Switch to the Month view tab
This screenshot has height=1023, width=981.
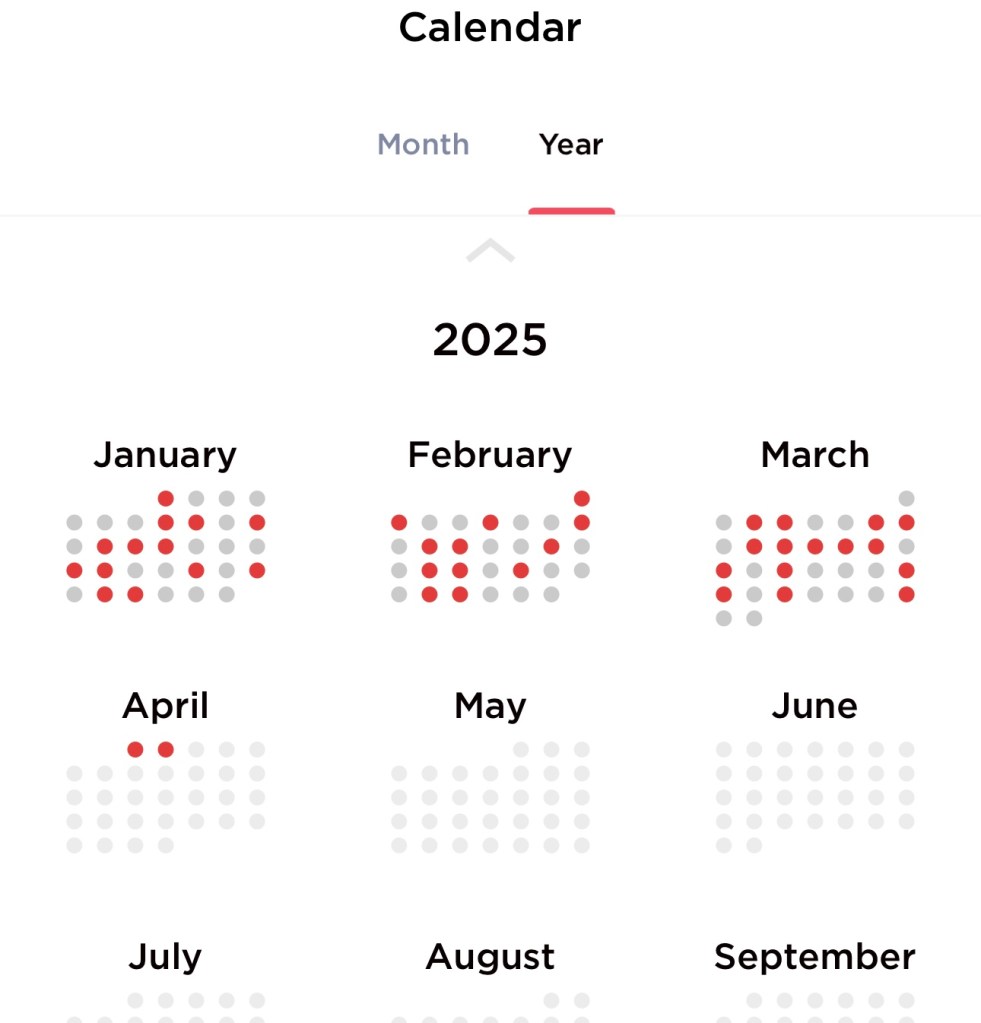(423, 145)
